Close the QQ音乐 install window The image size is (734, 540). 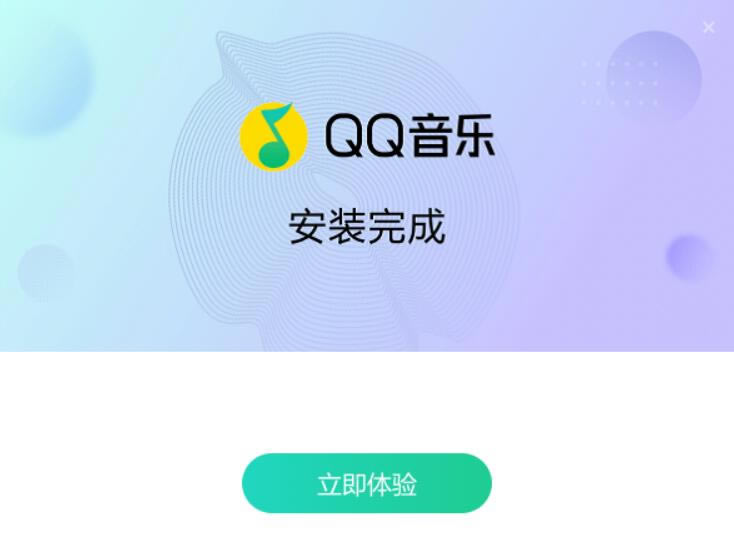[x=708, y=28]
